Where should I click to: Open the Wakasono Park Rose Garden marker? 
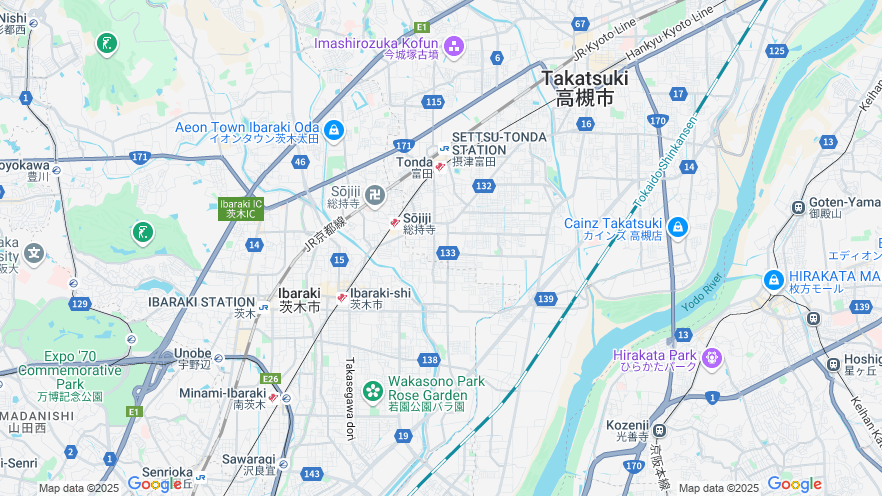pyautogui.click(x=373, y=389)
